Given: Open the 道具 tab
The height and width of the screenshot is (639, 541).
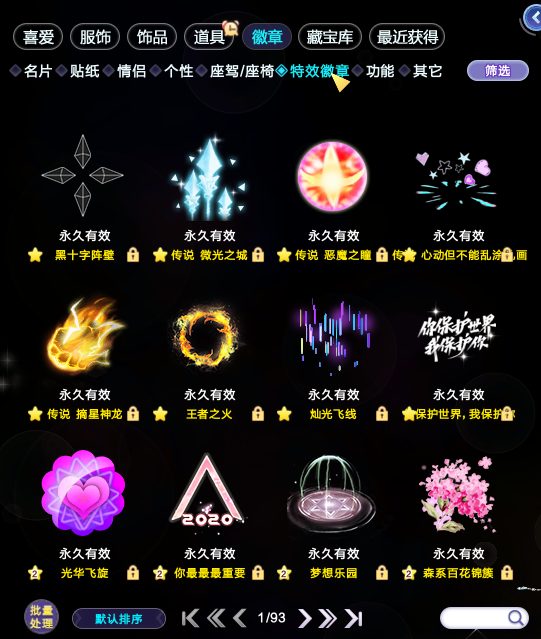Looking at the screenshot, I should [x=209, y=37].
